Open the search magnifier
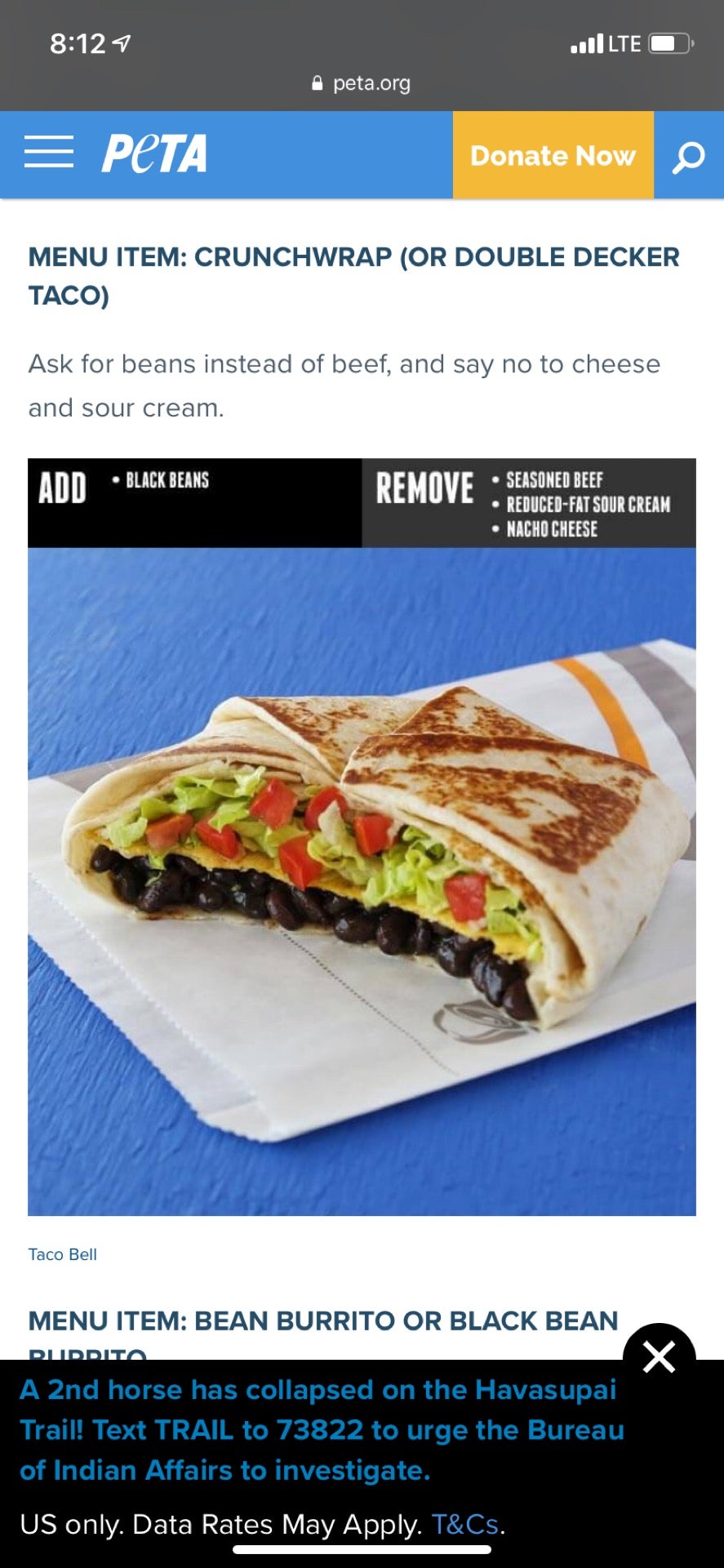Screen dimensions: 724x1568 [688, 156]
